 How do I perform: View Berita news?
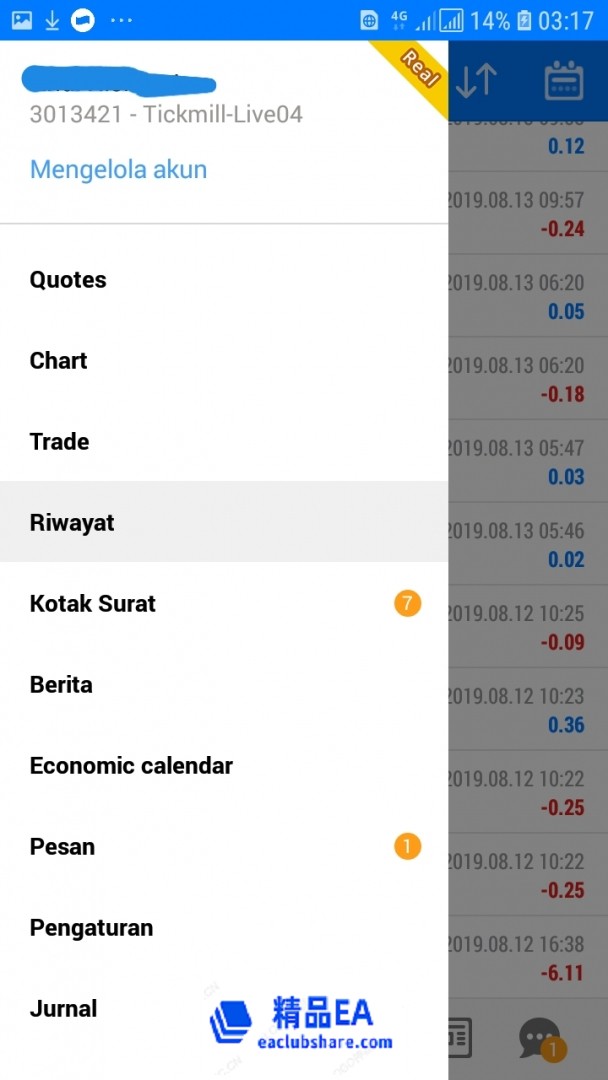61,685
